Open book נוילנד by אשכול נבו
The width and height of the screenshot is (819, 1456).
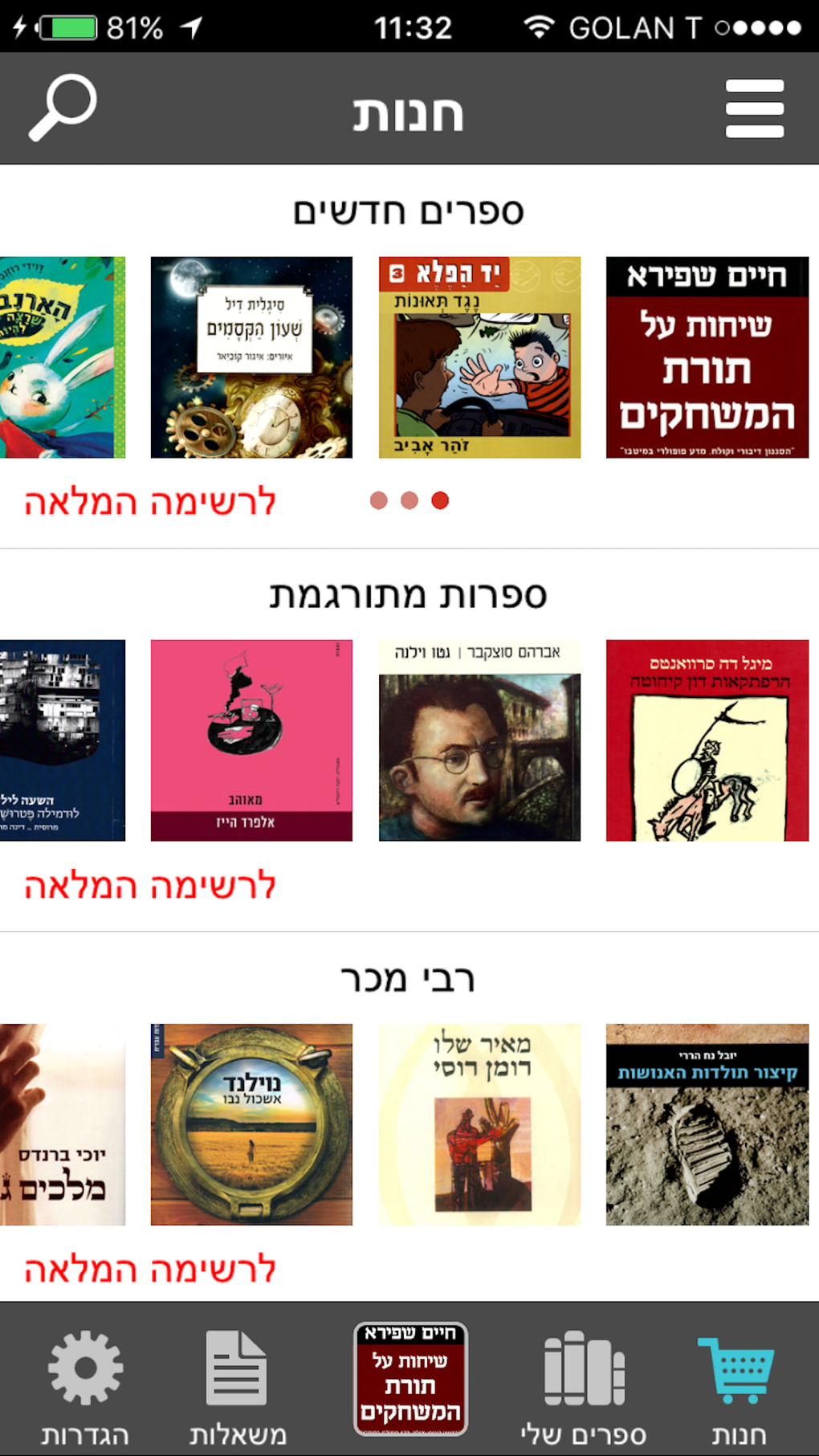pyautogui.click(x=251, y=1124)
